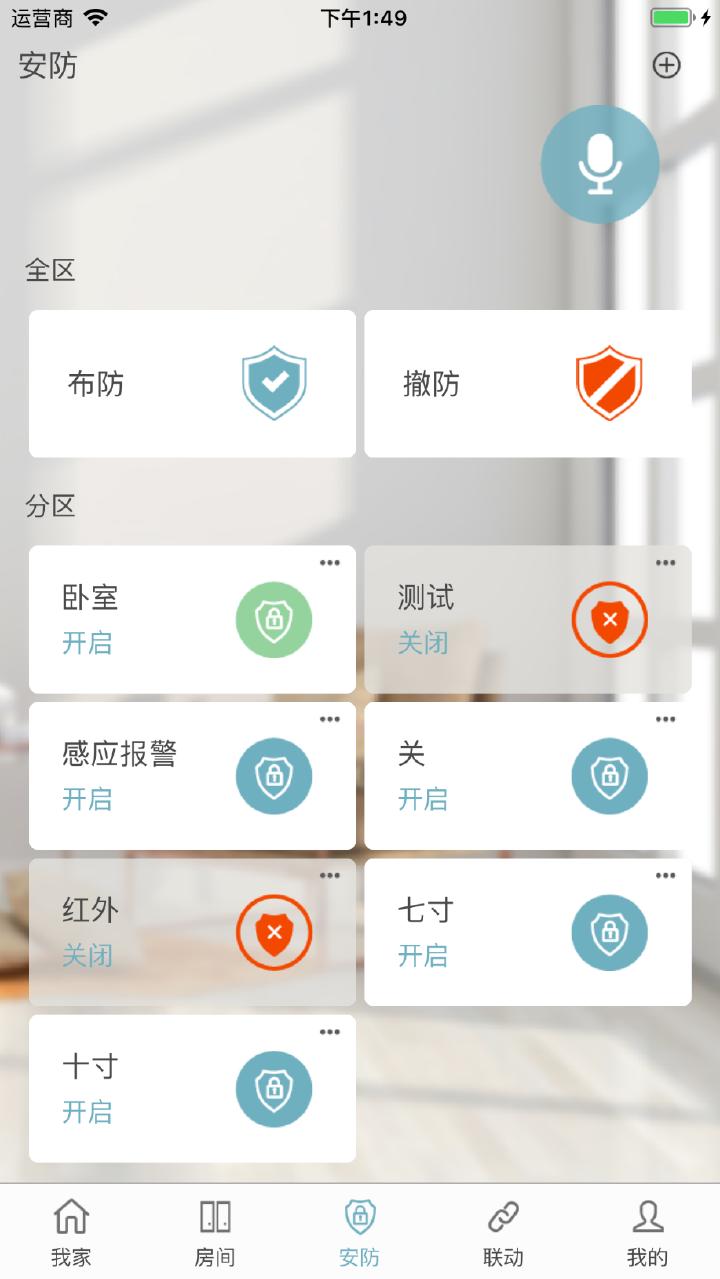Tap the plus icon to add security zone

tap(666, 65)
